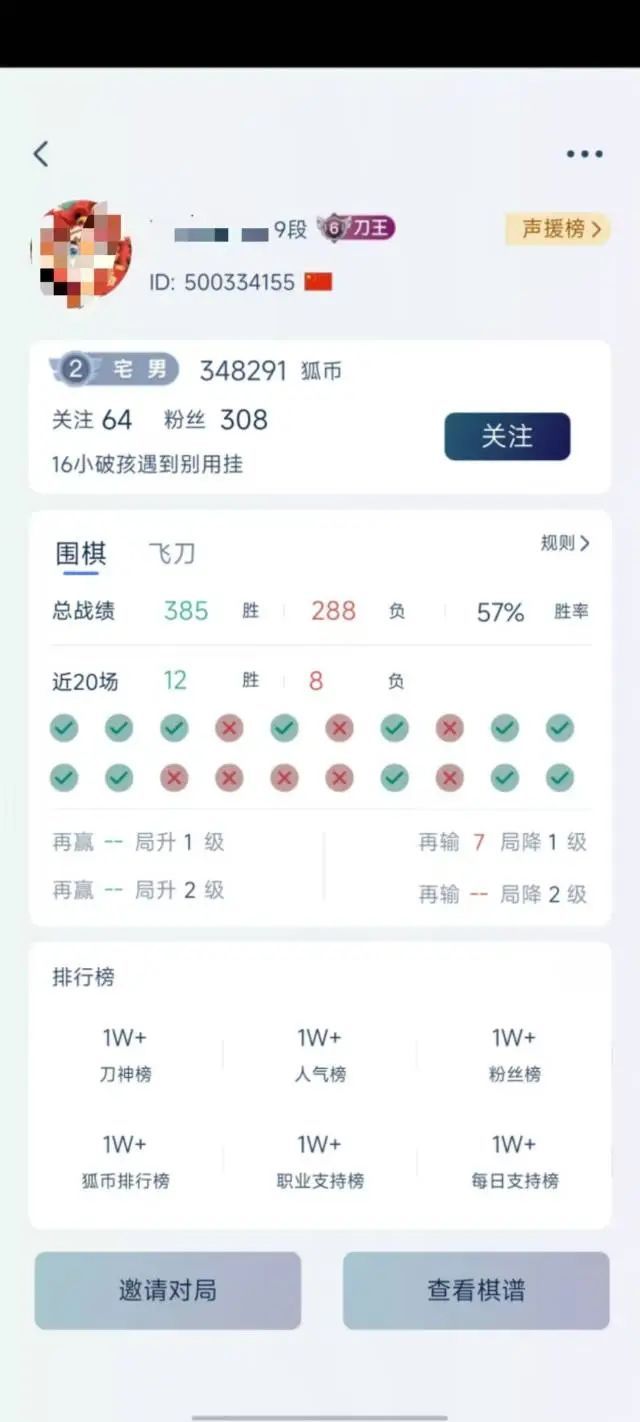Tap 查看棋谱 to view game records
This screenshot has width=640, height=1422.
click(476, 1291)
